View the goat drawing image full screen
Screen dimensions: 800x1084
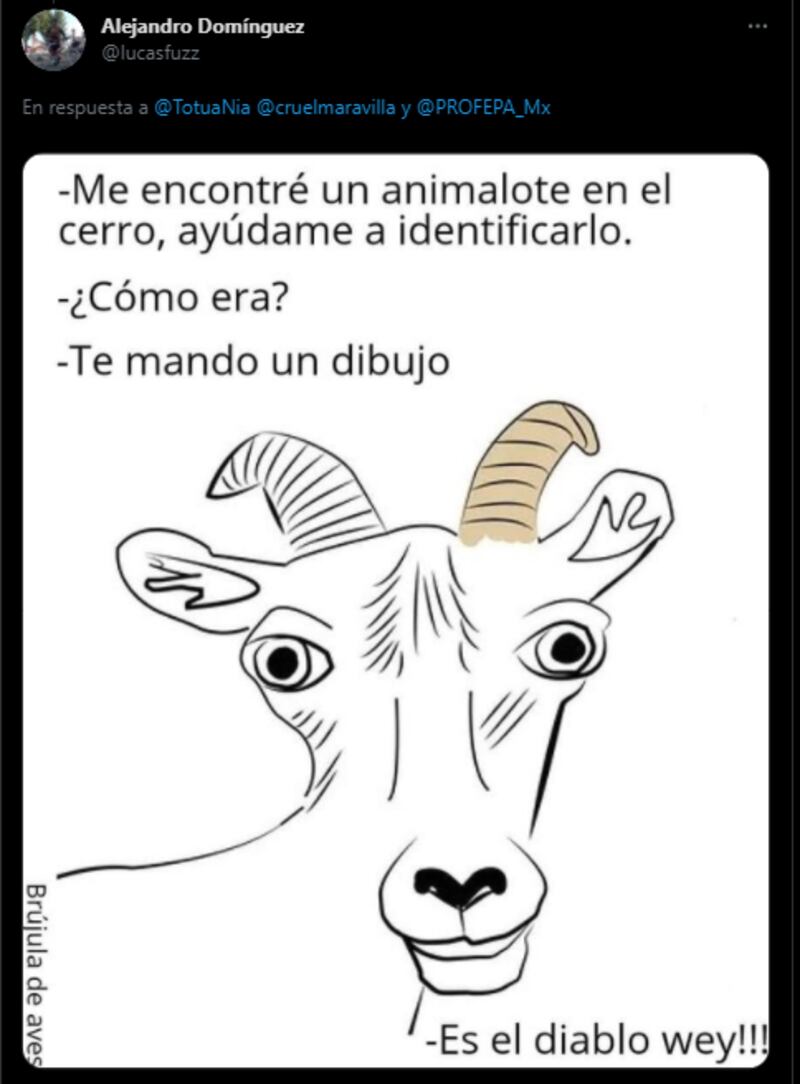point(410,610)
